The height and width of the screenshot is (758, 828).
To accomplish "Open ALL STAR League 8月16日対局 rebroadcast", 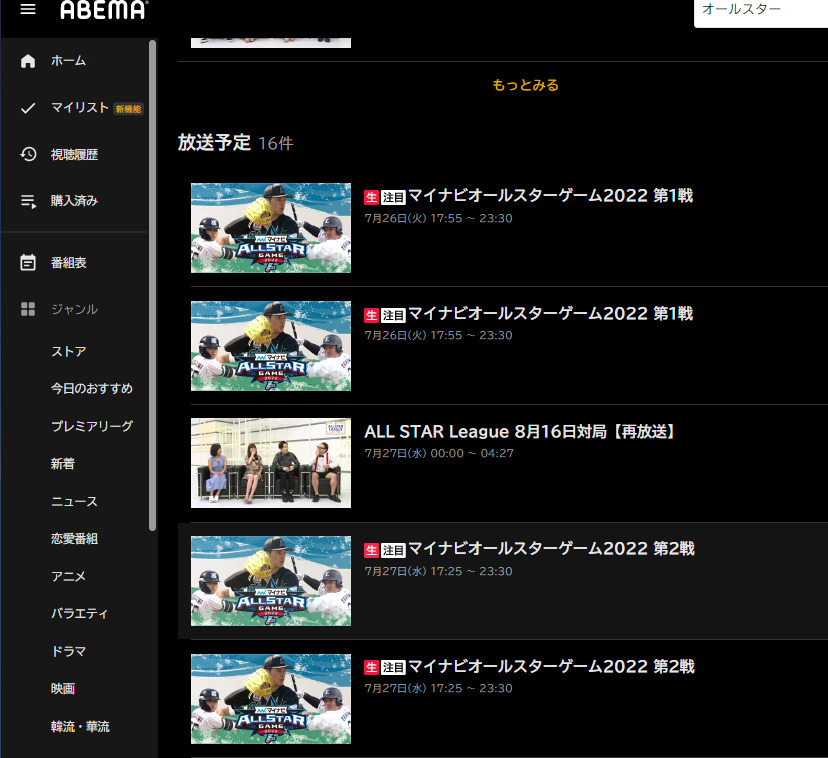I will pyautogui.click(x=520, y=432).
